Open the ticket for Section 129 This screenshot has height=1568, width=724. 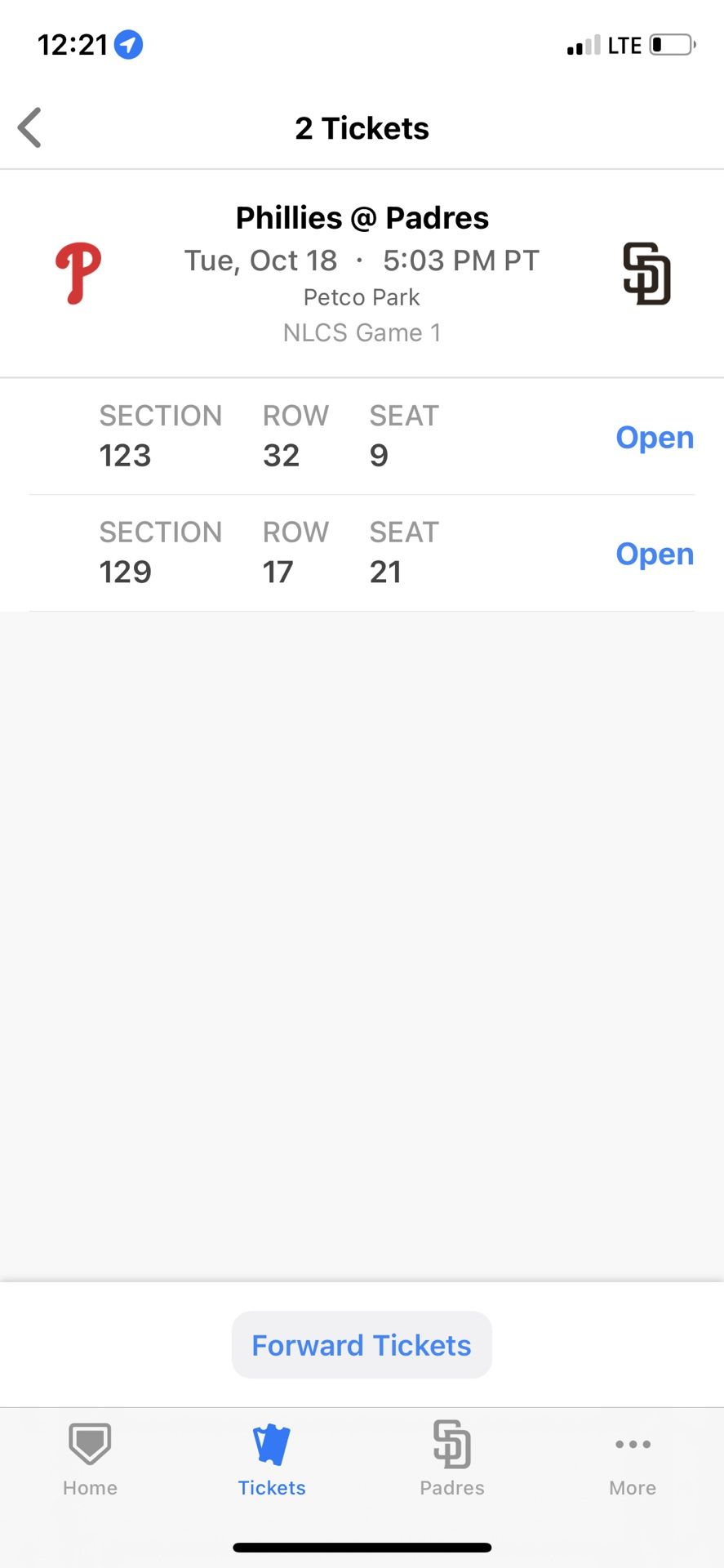coord(654,555)
